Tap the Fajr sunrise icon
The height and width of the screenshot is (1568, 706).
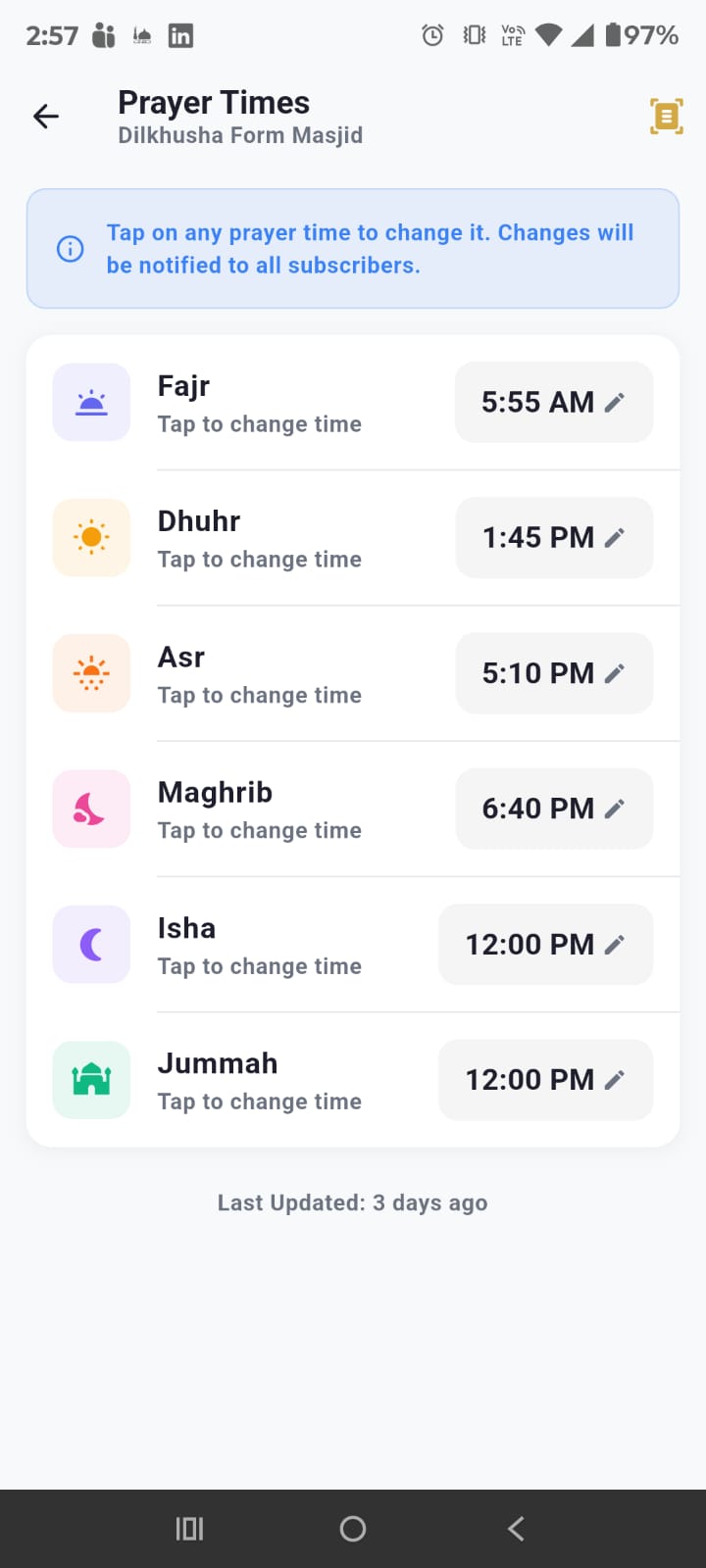[x=91, y=402]
